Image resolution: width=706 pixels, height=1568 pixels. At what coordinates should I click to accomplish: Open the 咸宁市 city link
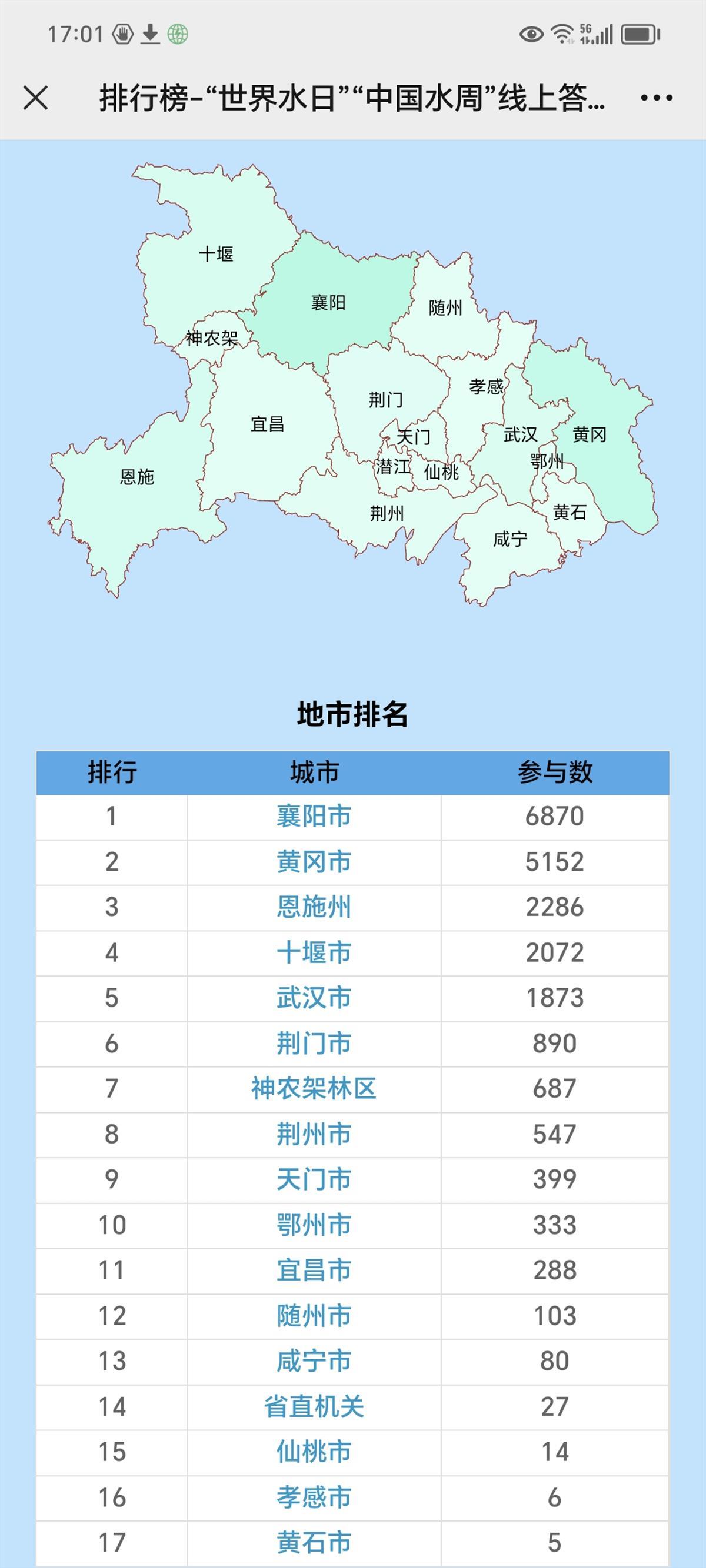pos(314,1361)
